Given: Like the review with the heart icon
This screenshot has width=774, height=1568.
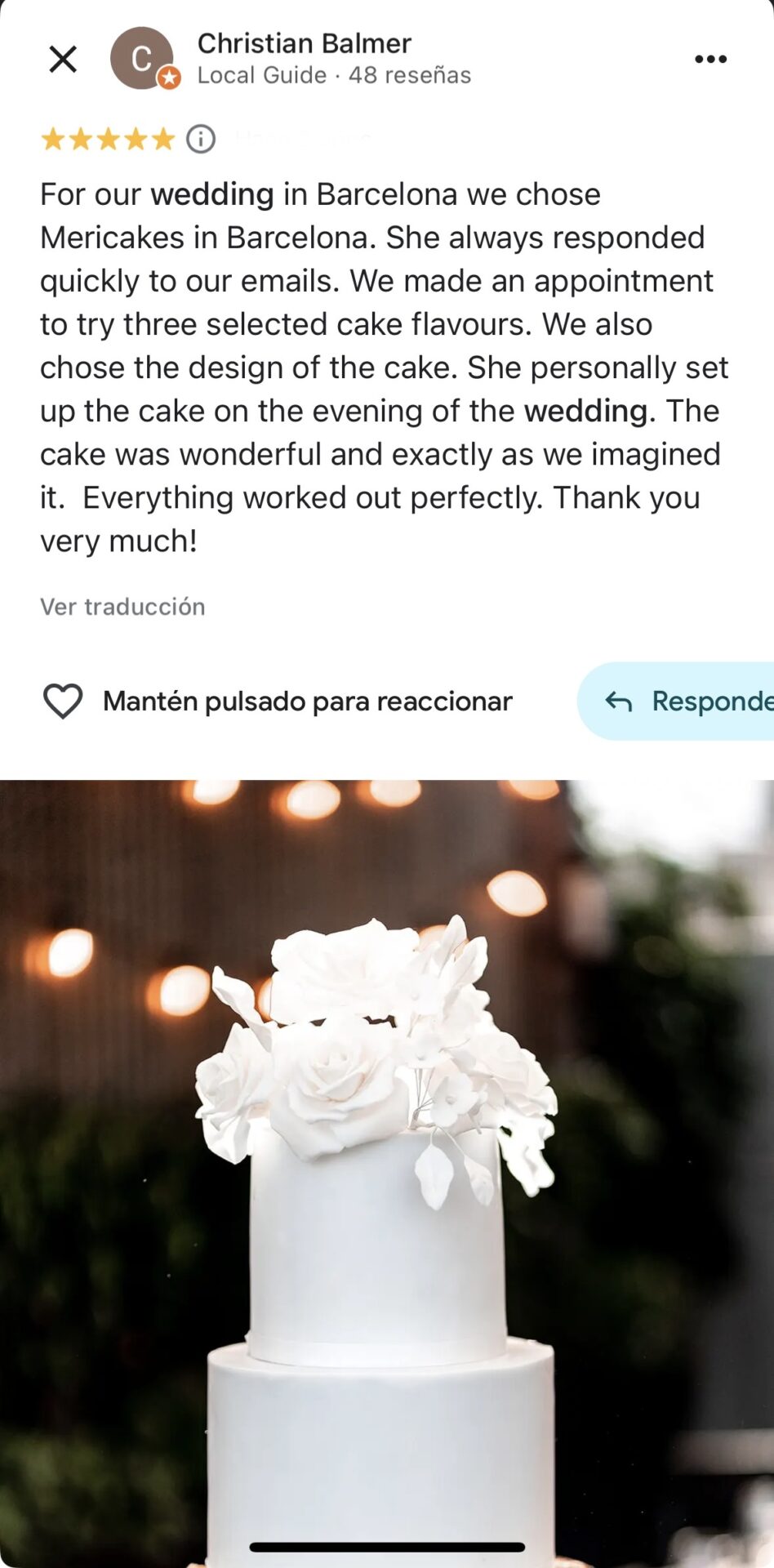Looking at the screenshot, I should tap(63, 701).
